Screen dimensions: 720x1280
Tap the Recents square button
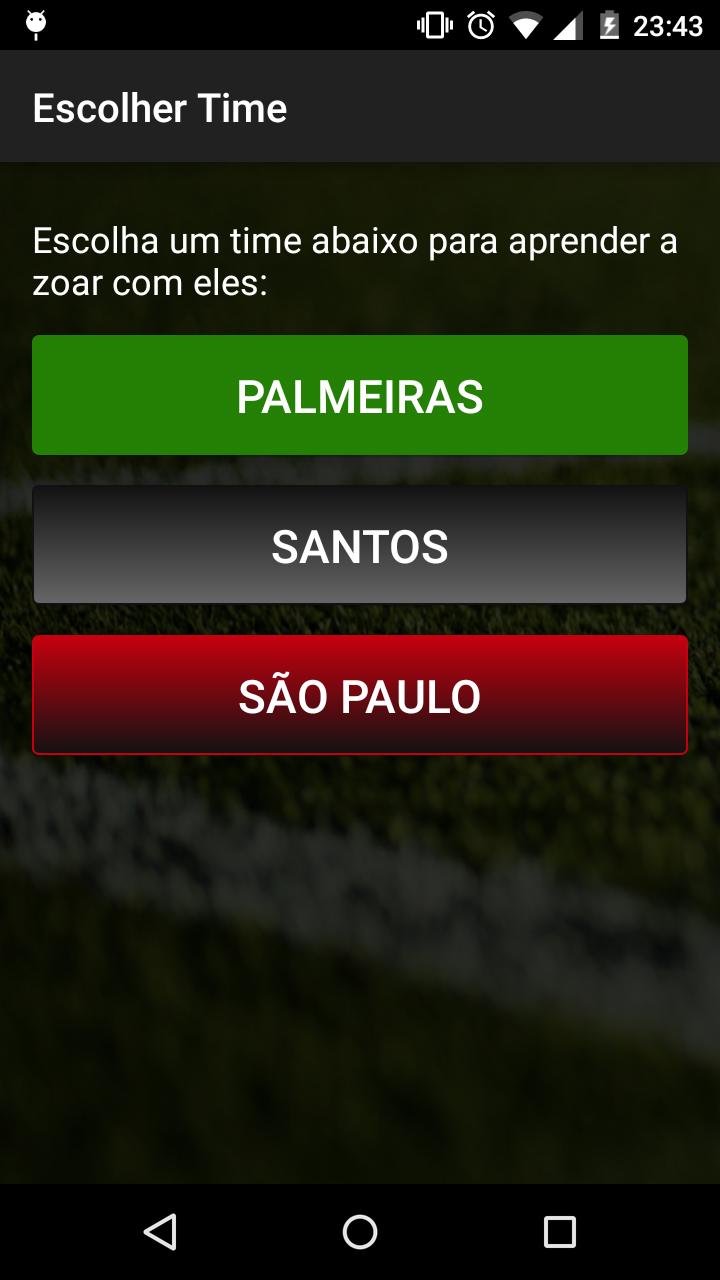point(560,1232)
